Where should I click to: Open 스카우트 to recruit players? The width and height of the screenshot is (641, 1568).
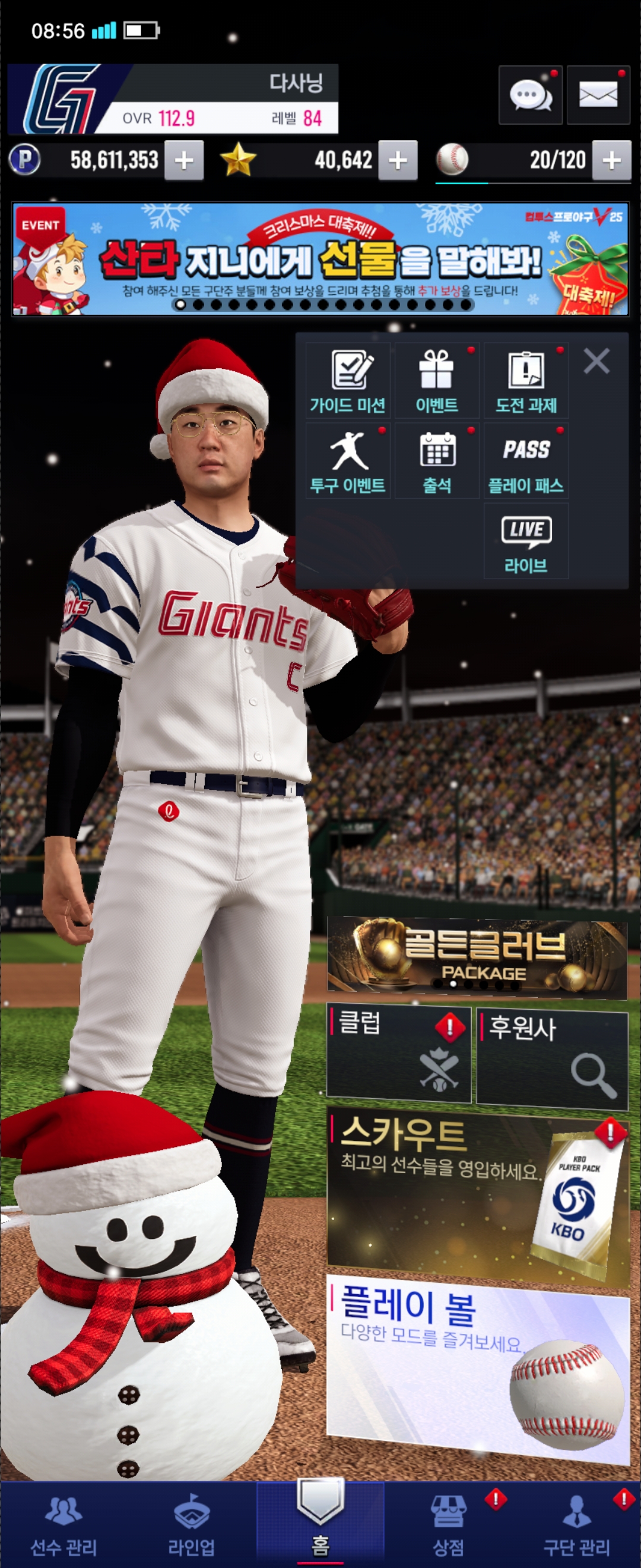pyautogui.click(x=477, y=1193)
